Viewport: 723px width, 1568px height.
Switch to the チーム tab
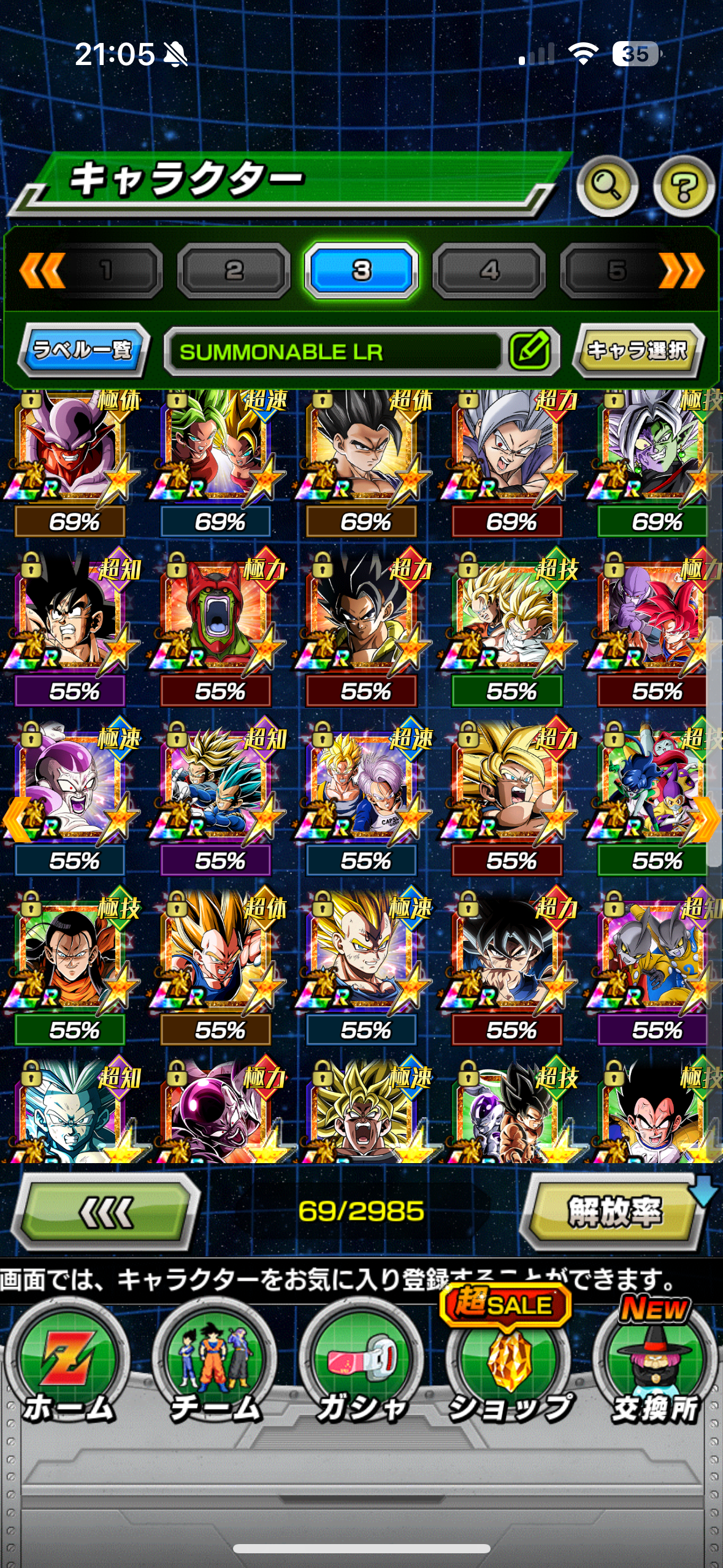tap(215, 1368)
